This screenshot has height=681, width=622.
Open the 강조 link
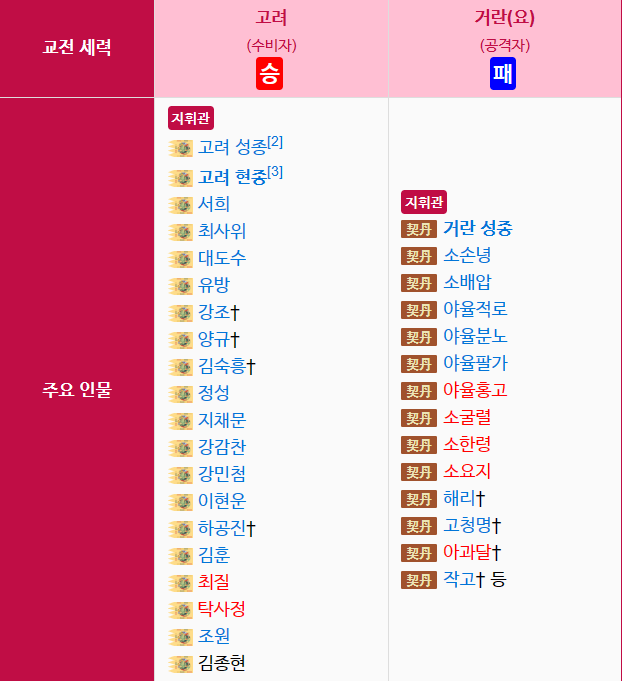214,312
